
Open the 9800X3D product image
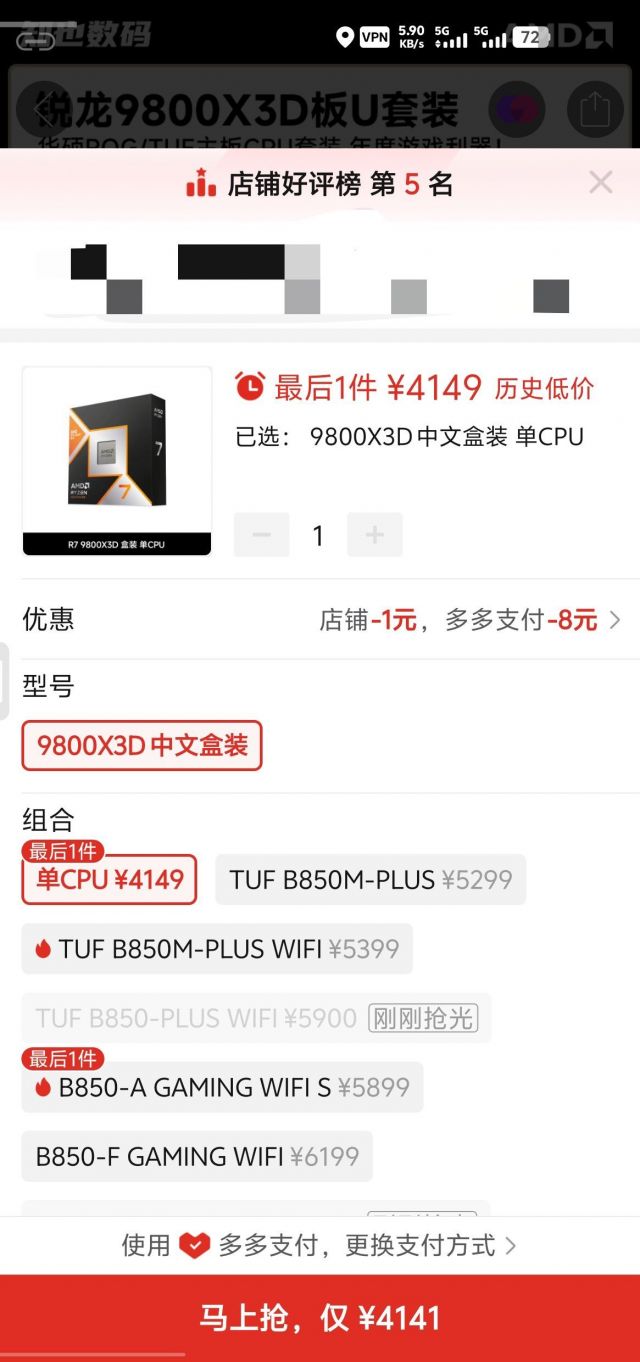(117, 460)
